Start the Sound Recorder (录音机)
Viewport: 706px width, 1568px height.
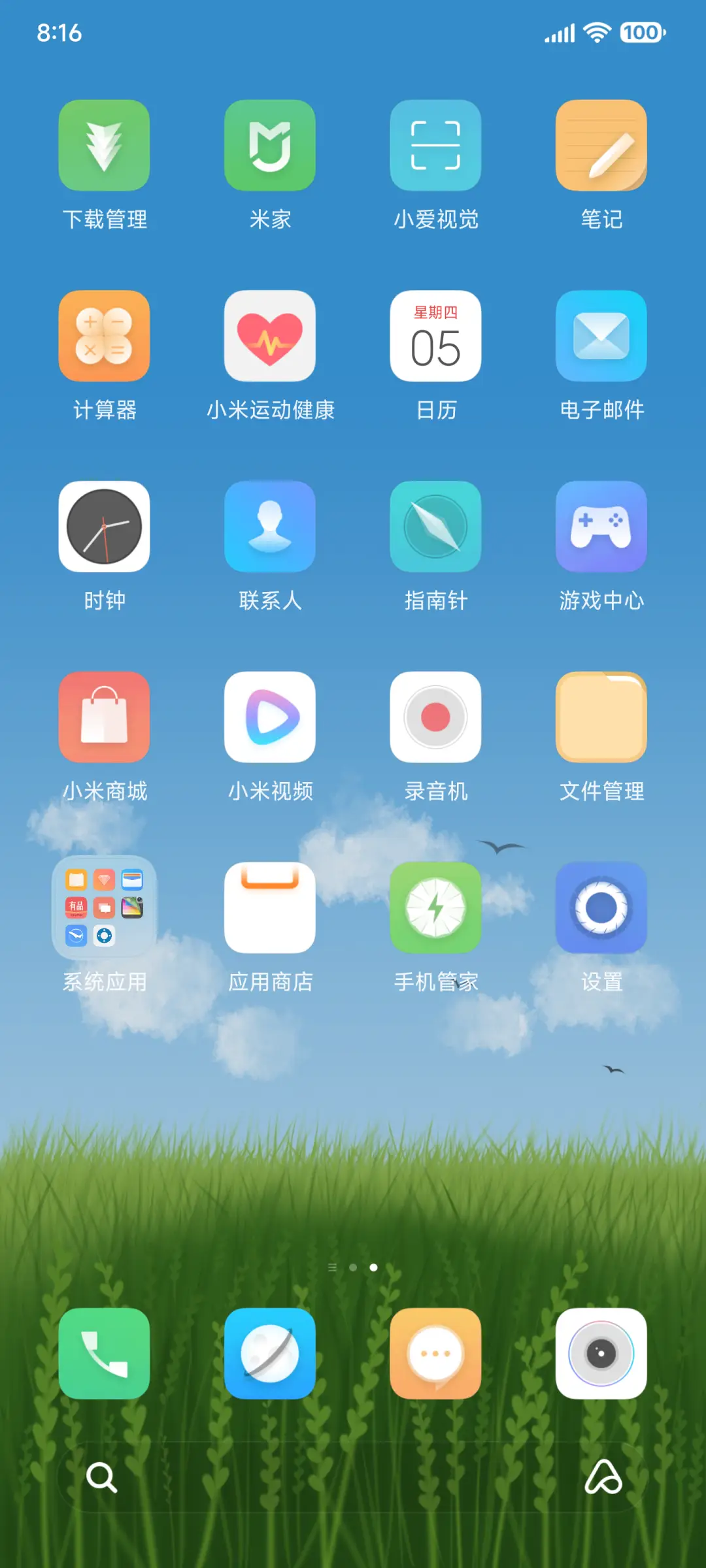pos(435,717)
